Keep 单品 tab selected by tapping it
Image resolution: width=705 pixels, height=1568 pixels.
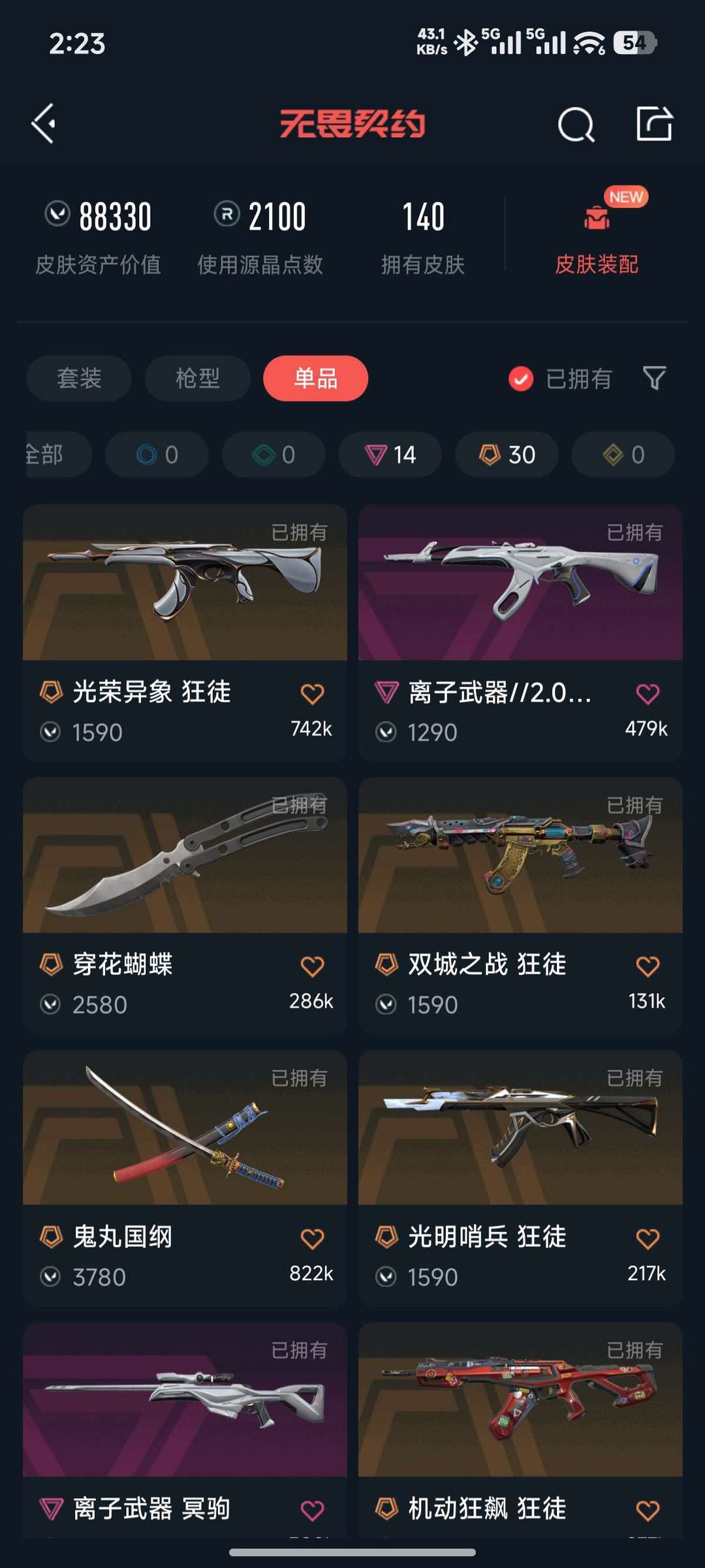pos(315,378)
